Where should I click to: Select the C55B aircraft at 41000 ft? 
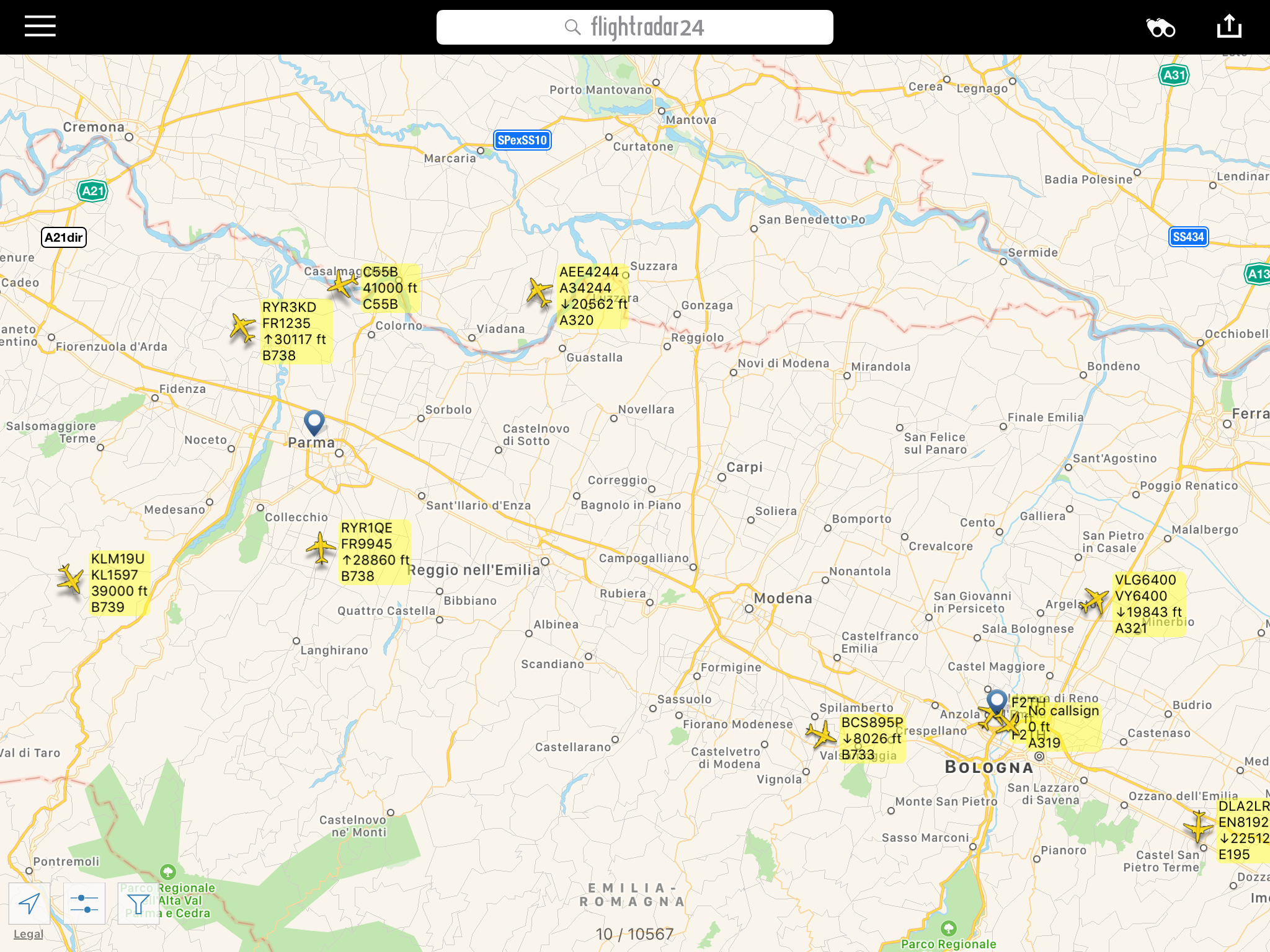tap(343, 284)
